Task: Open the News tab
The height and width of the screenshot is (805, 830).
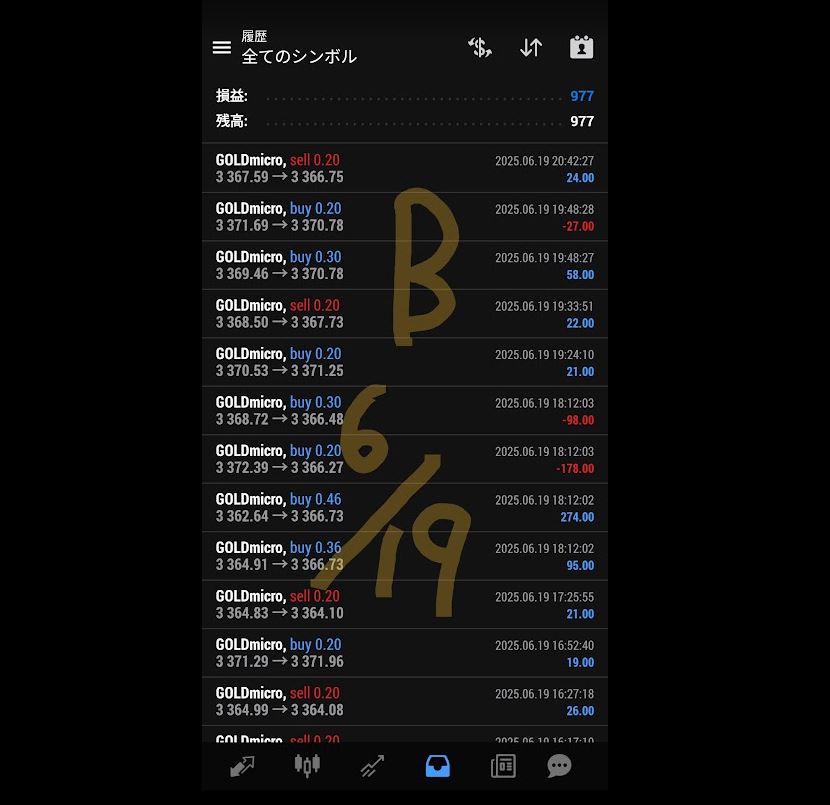Action: [x=502, y=766]
